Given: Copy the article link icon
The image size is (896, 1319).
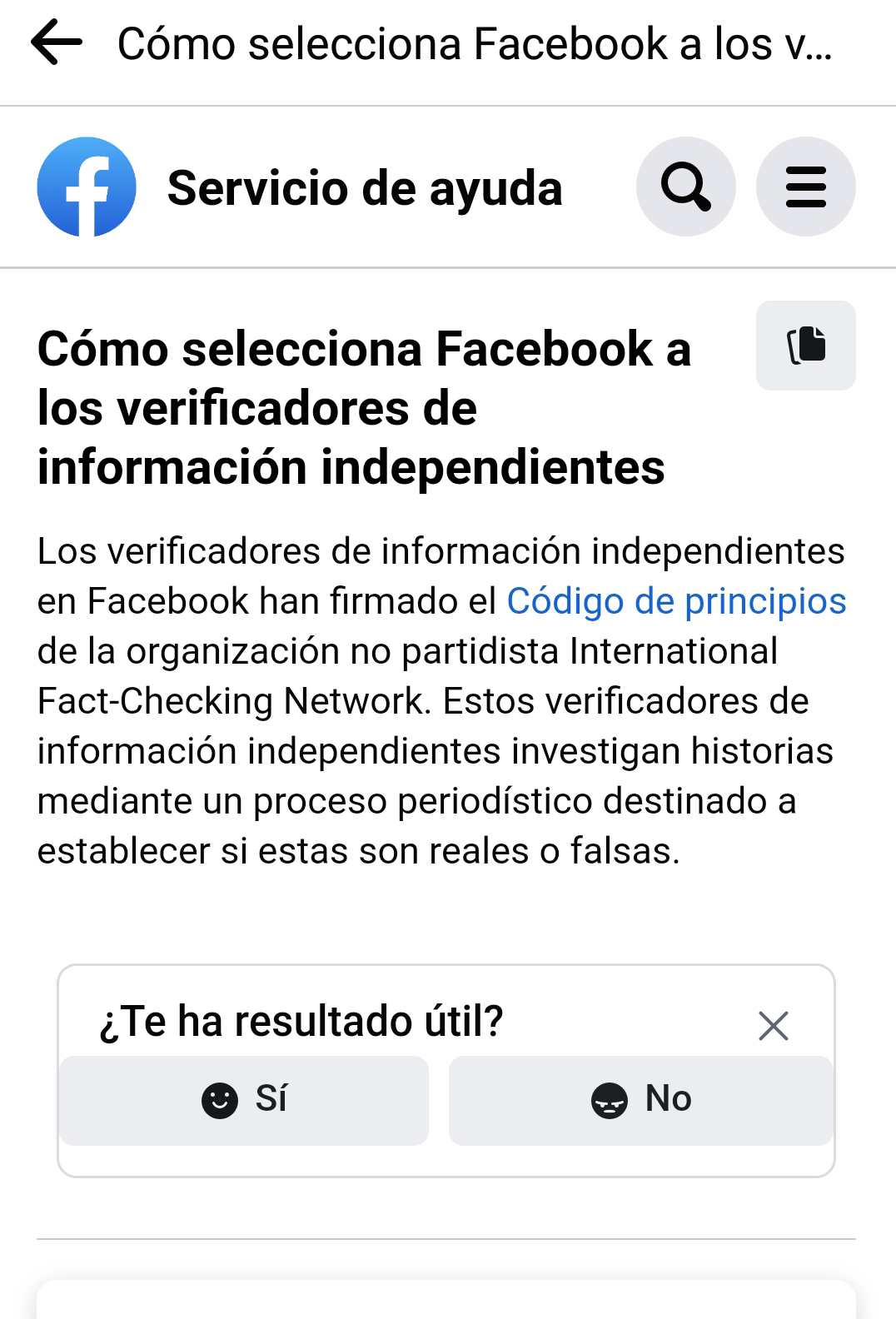Looking at the screenshot, I should pyautogui.click(x=805, y=346).
